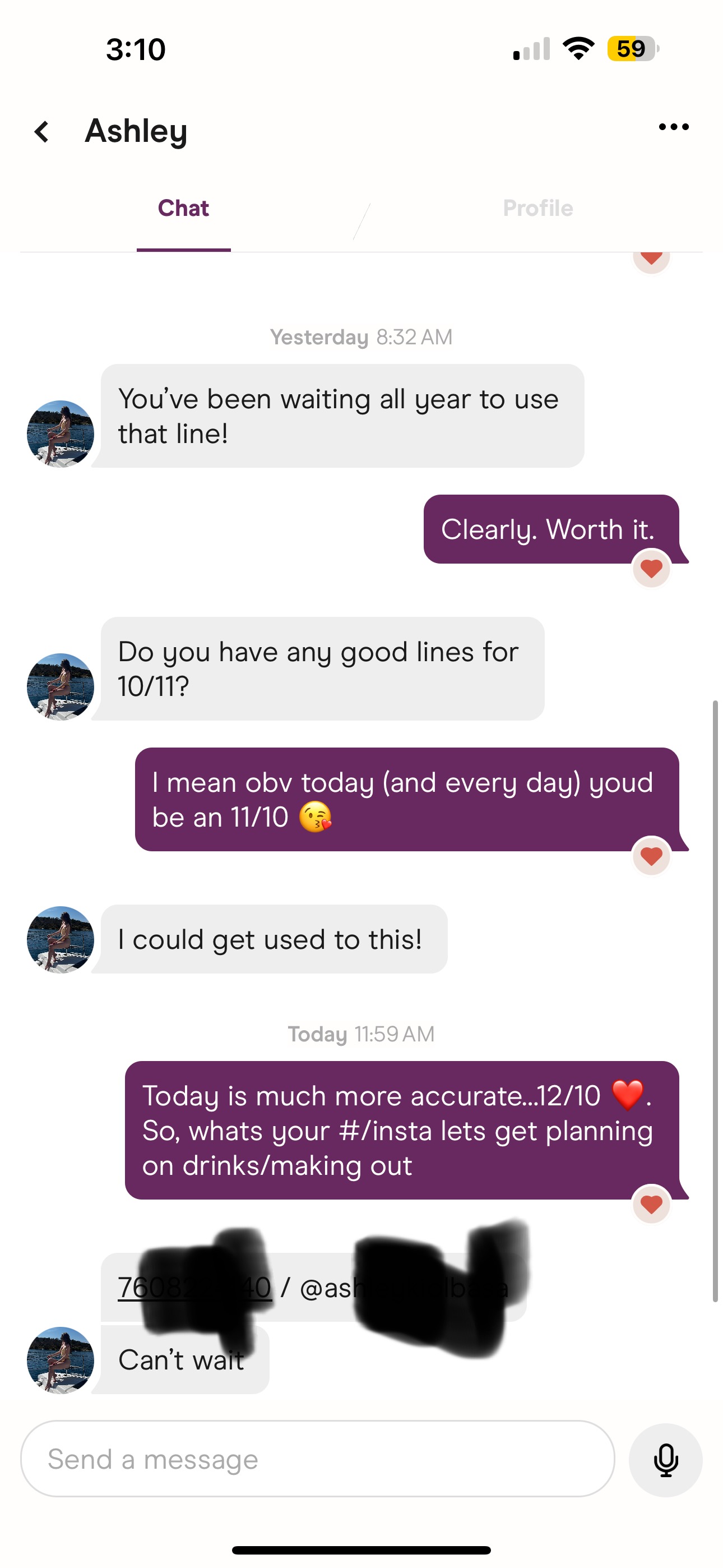Tap heart on the drinks planning message

[651, 1205]
